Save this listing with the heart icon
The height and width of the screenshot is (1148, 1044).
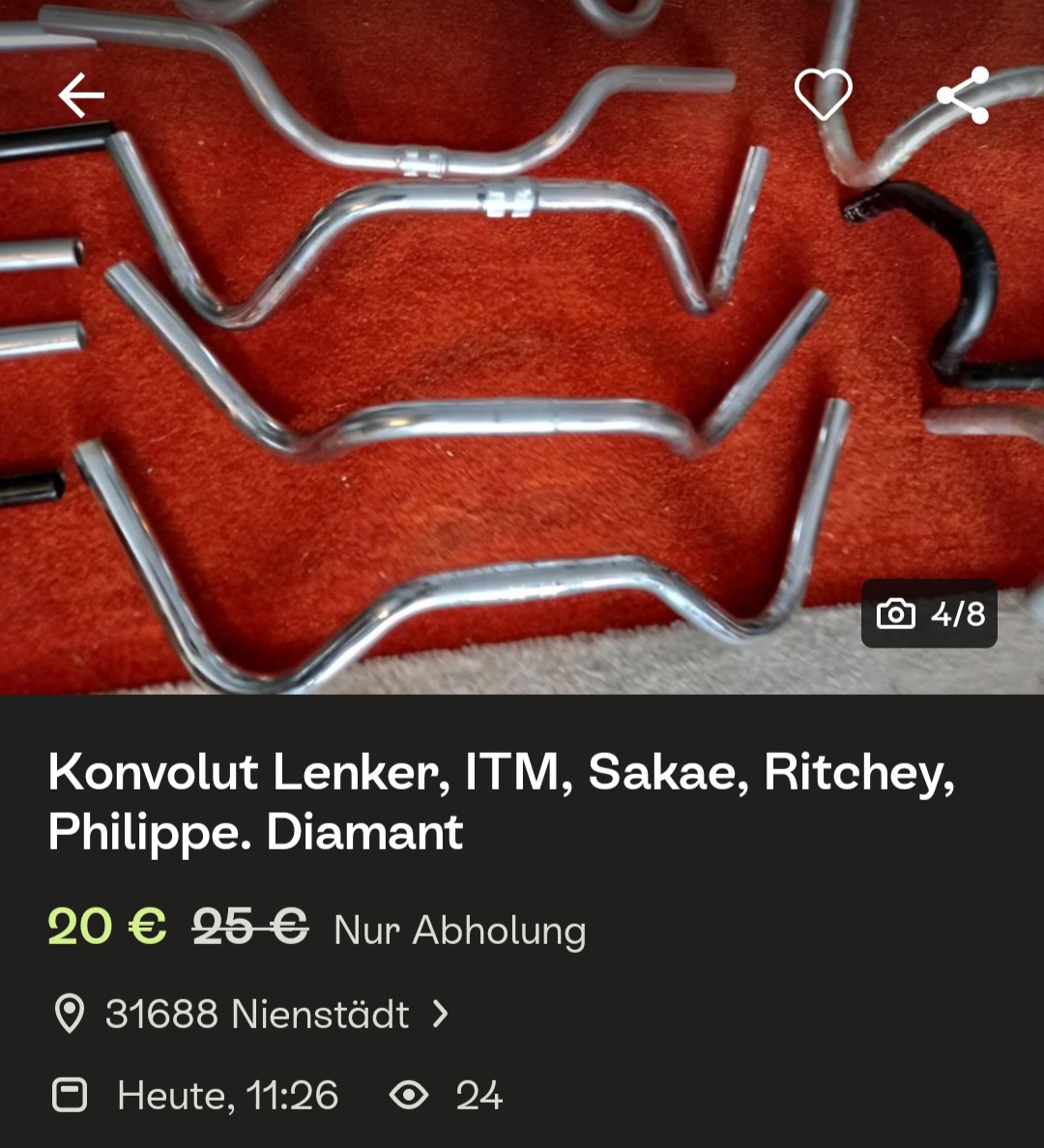tap(823, 95)
